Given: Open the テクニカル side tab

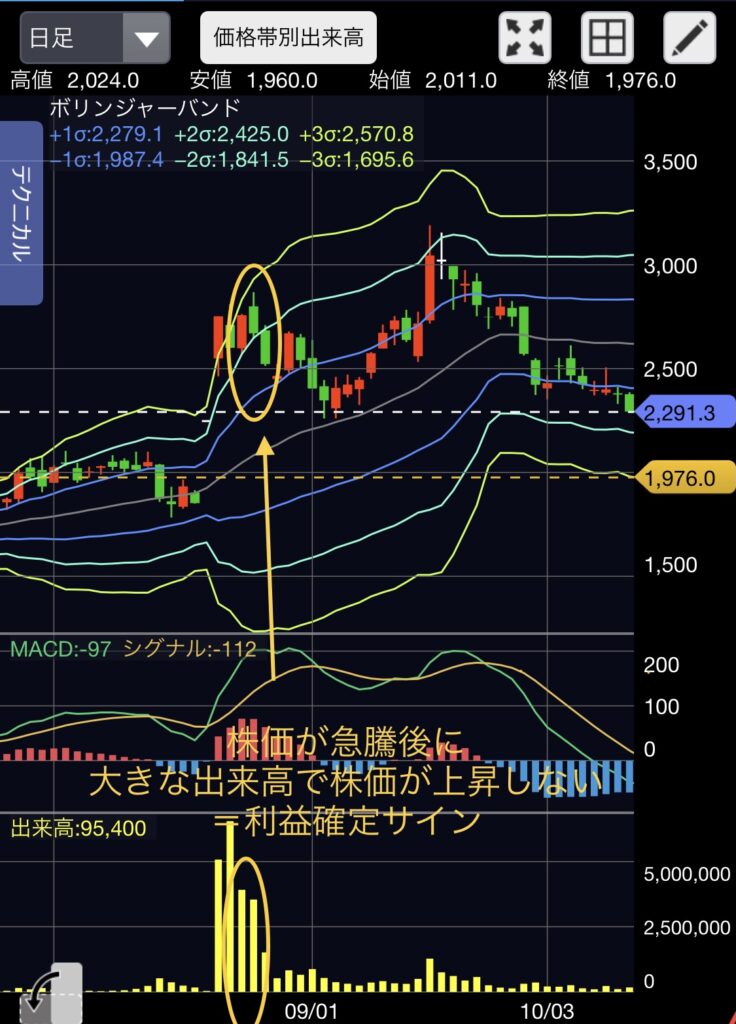Looking at the screenshot, I should tap(21, 212).
